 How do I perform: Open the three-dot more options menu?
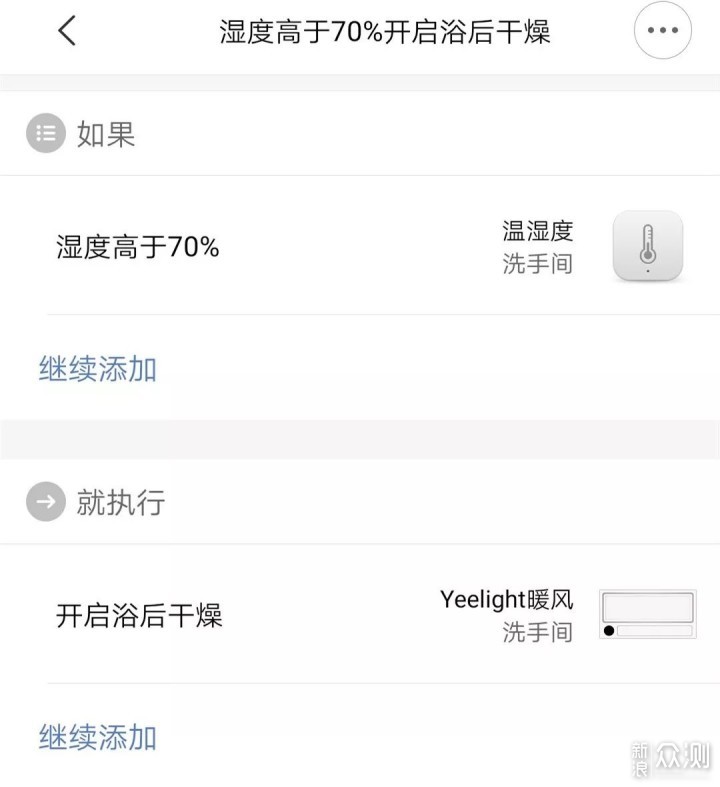[662, 31]
